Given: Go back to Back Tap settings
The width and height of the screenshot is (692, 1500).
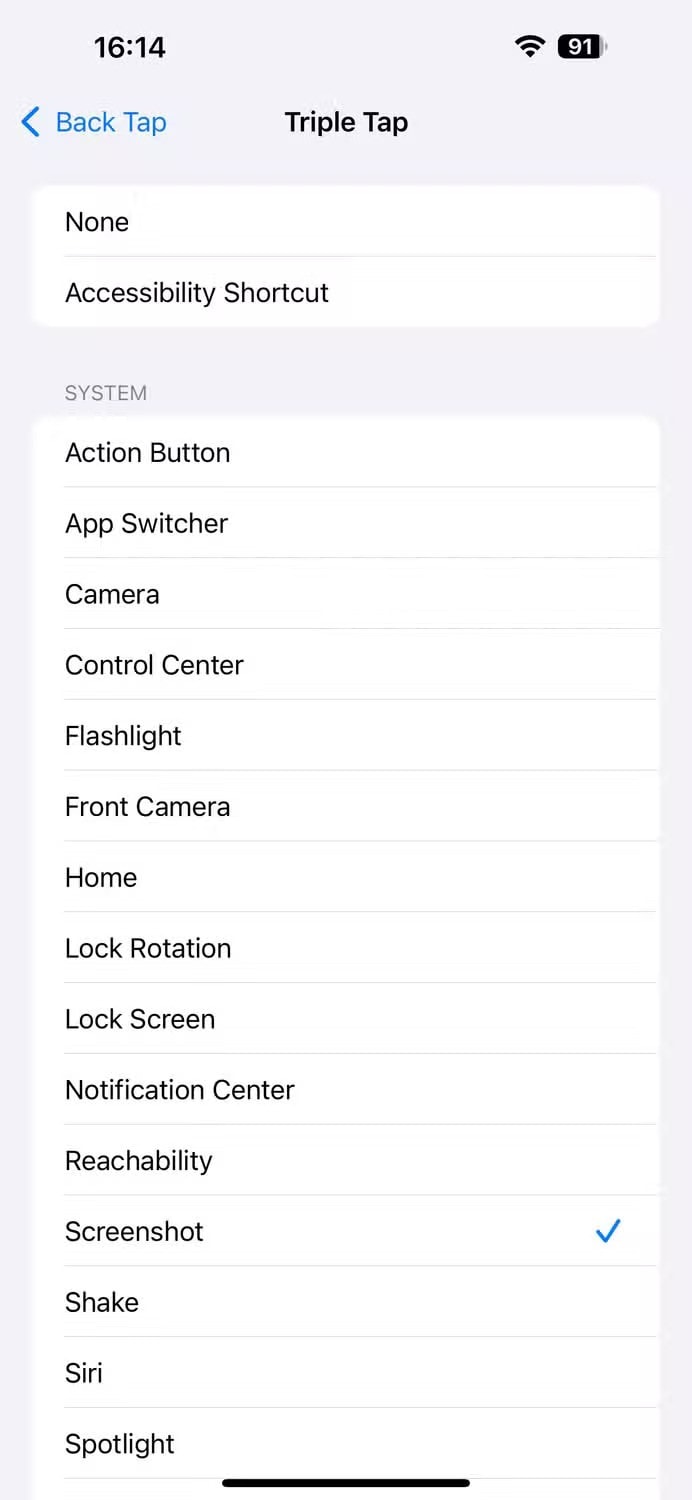Looking at the screenshot, I should click(x=93, y=122).
